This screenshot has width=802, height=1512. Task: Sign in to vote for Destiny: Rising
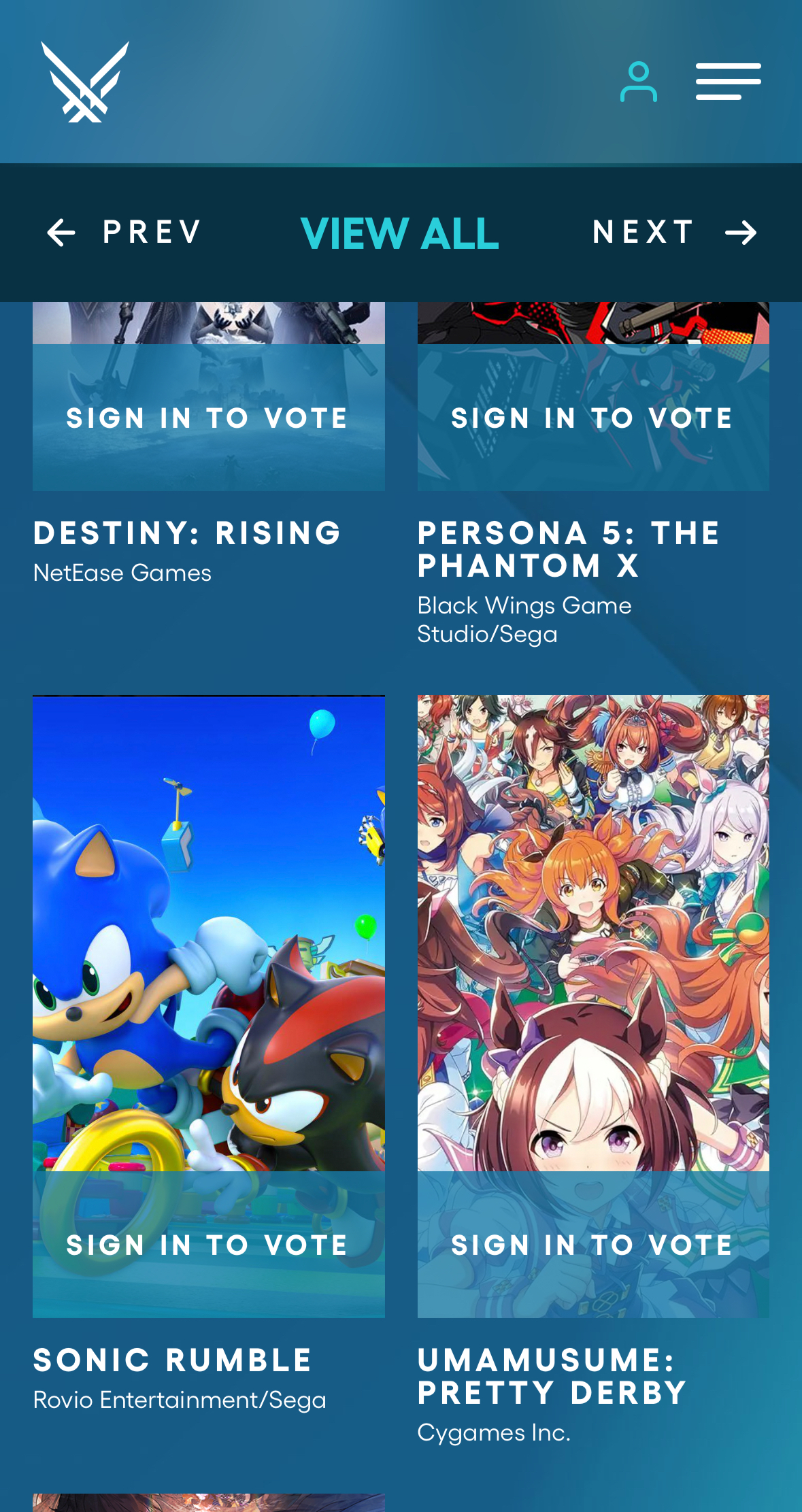coord(208,418)
